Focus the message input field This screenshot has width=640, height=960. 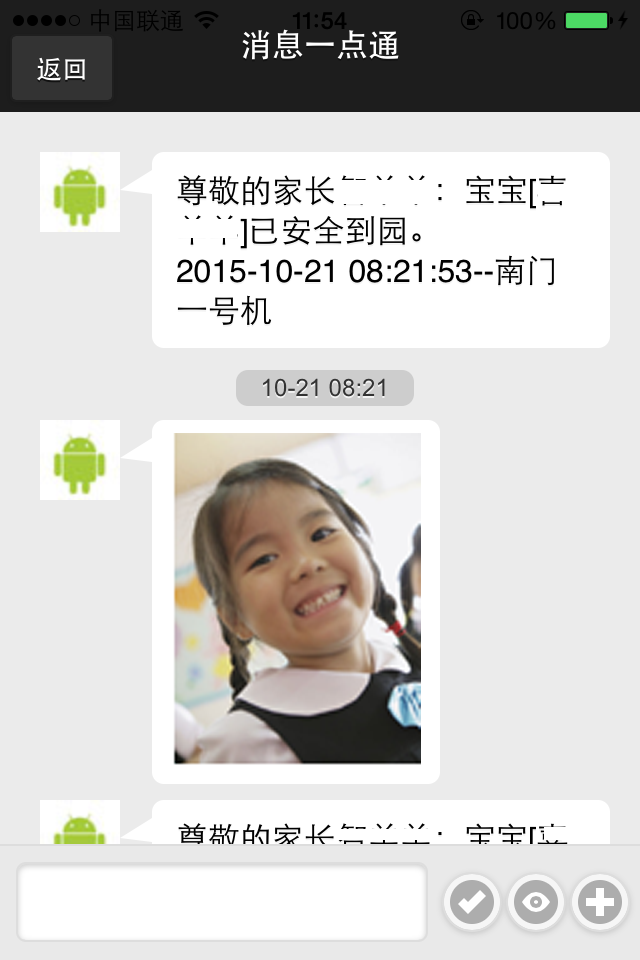(222, 902)
